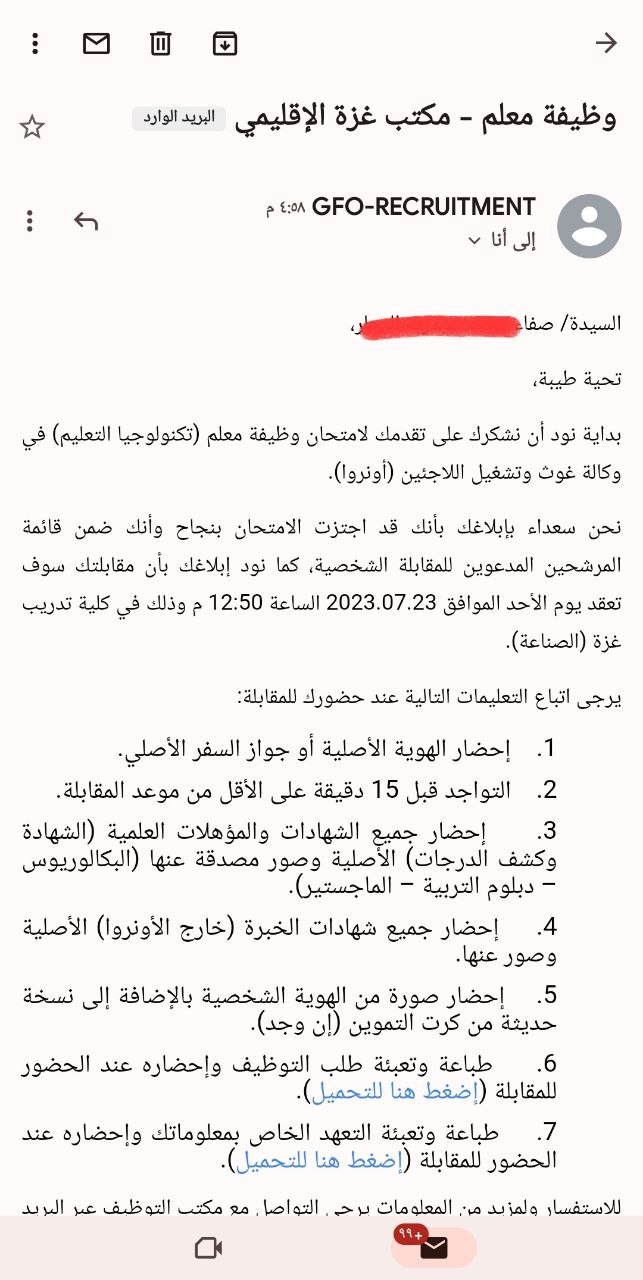This screenshot has width=643, height=1280.
Task: Mark this email as unread
Action: tap(96, 43)
